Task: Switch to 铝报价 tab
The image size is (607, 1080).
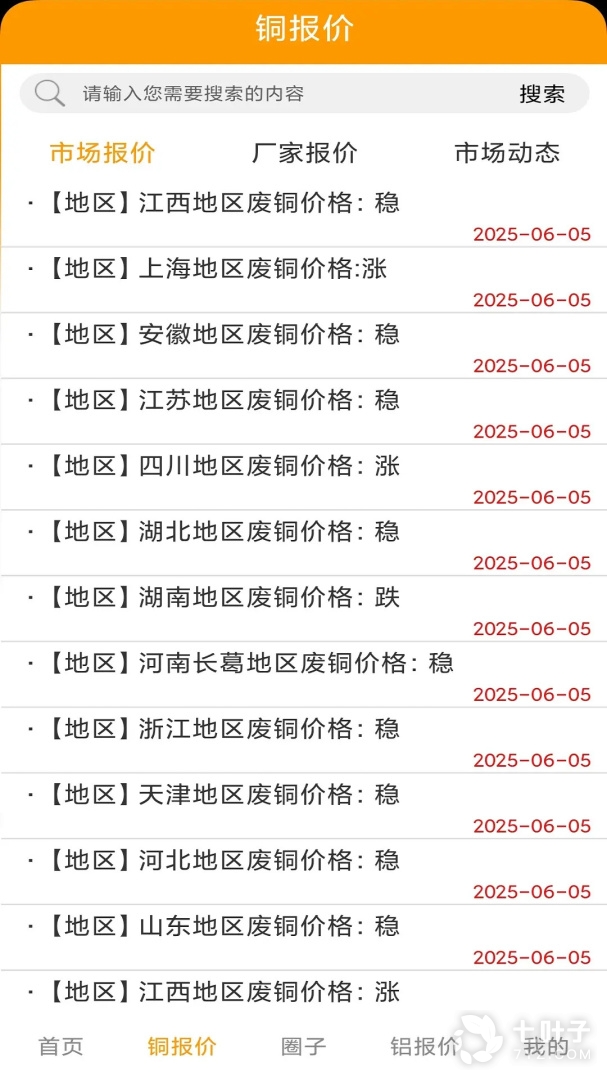Action: pyautogui.click(x=424, y=1047)
